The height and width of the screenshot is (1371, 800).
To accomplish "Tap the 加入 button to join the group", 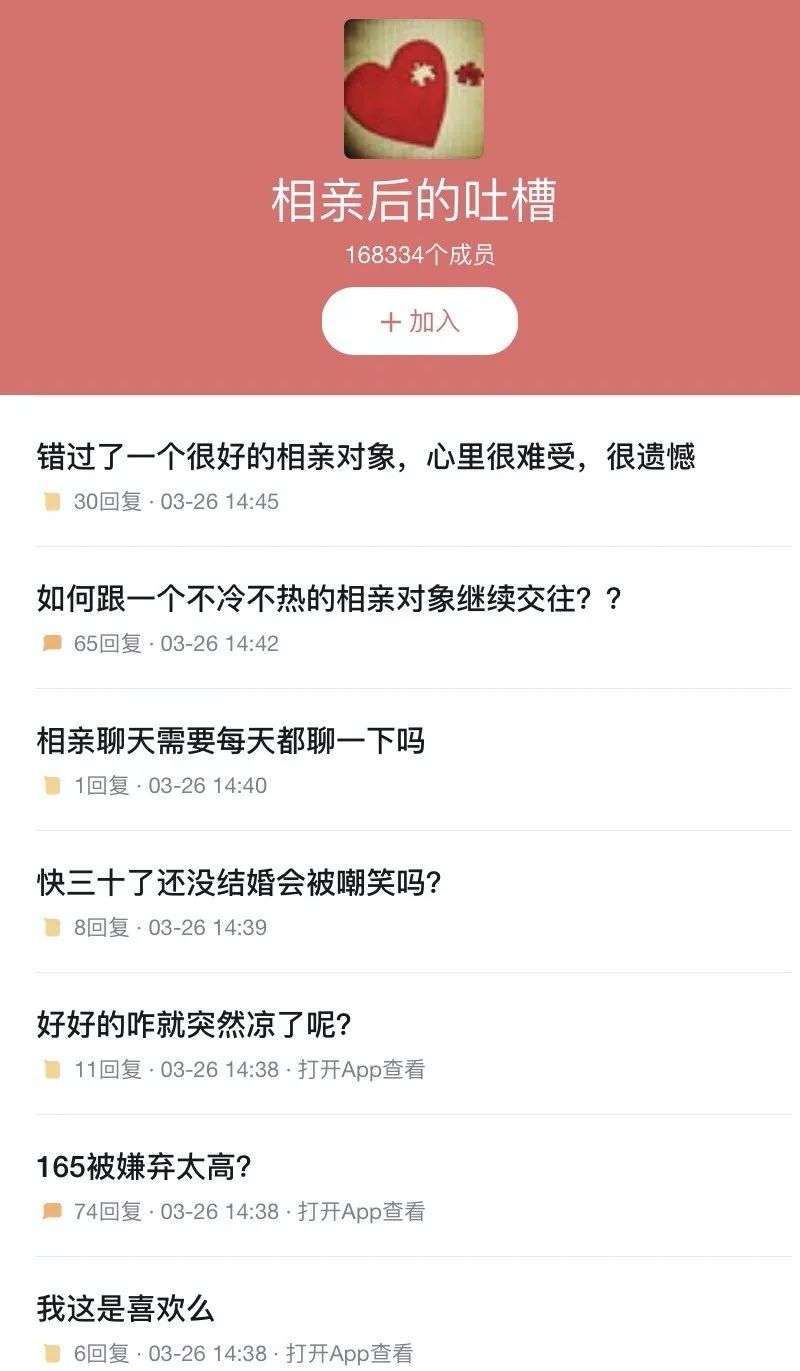I will click(419, 321).
